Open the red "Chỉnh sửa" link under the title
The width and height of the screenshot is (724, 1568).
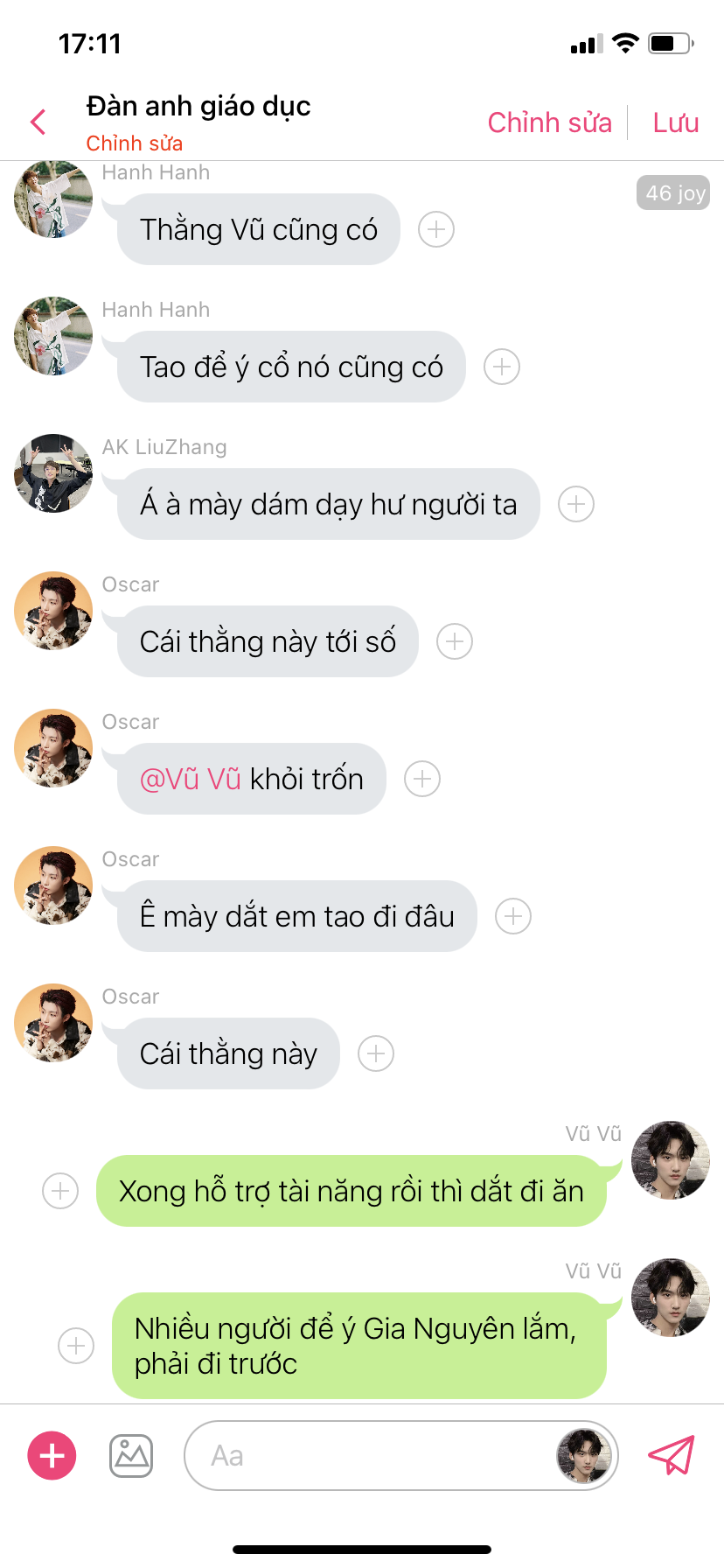[134, 143]
